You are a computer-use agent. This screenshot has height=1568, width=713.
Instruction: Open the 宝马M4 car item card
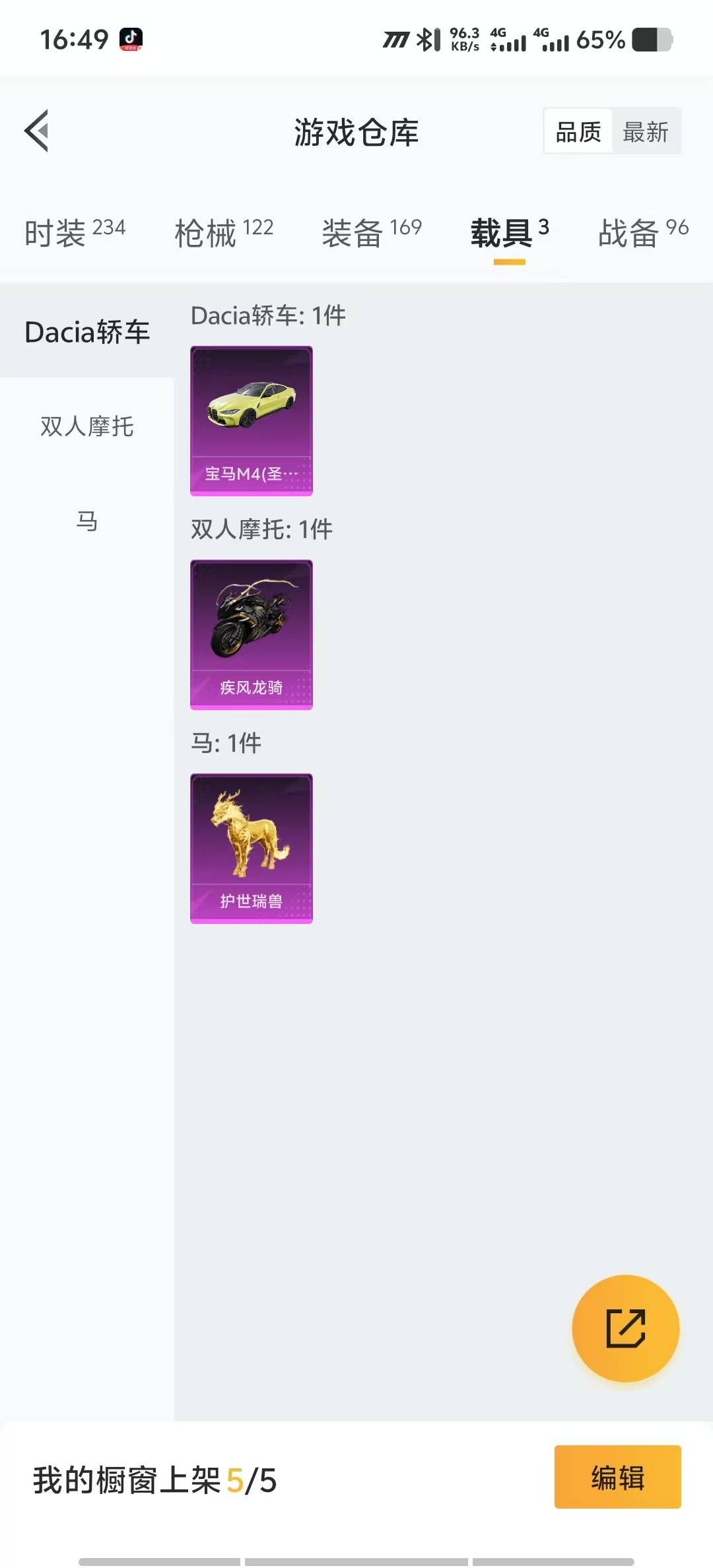tap(252, 420)
